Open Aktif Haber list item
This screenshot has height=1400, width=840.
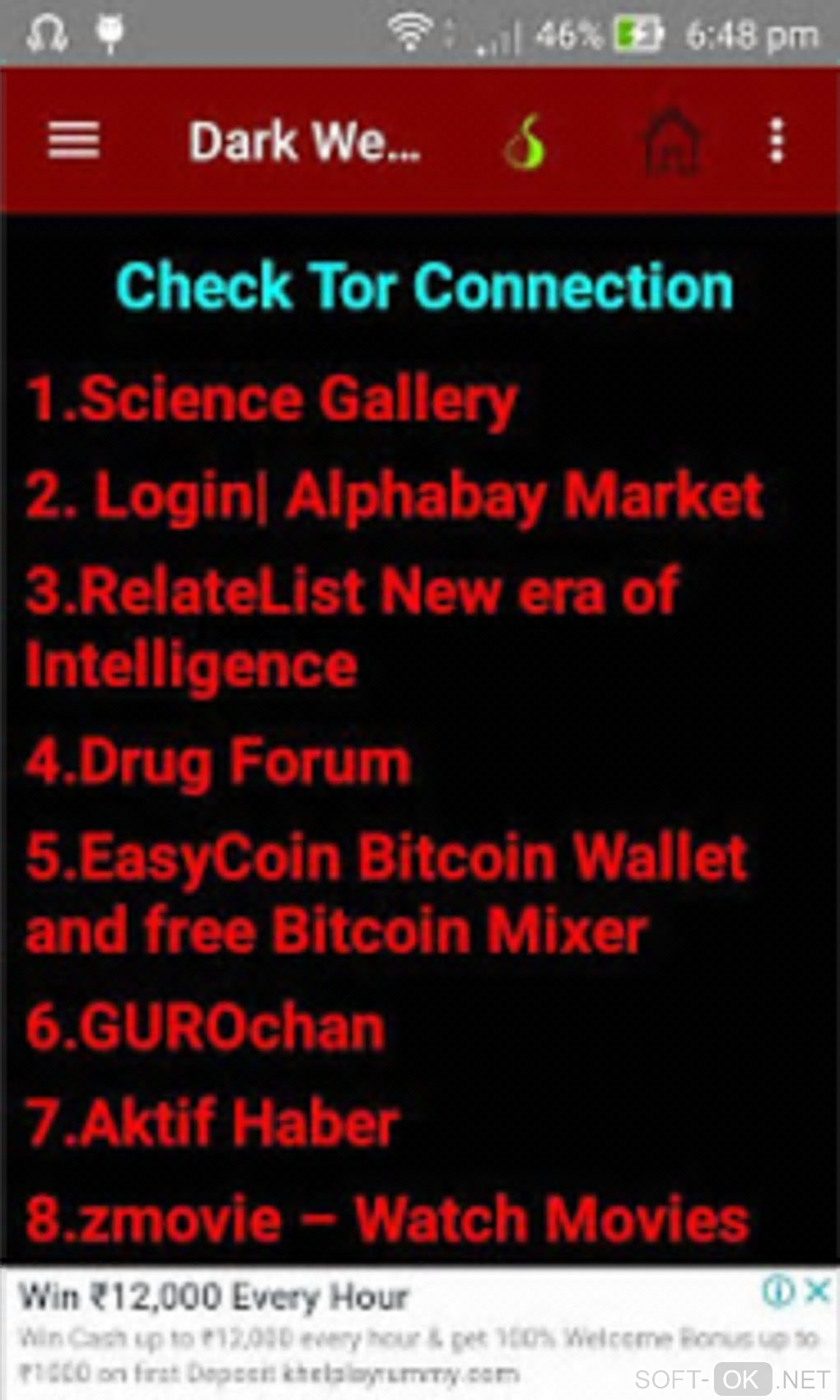point(212,1123)
